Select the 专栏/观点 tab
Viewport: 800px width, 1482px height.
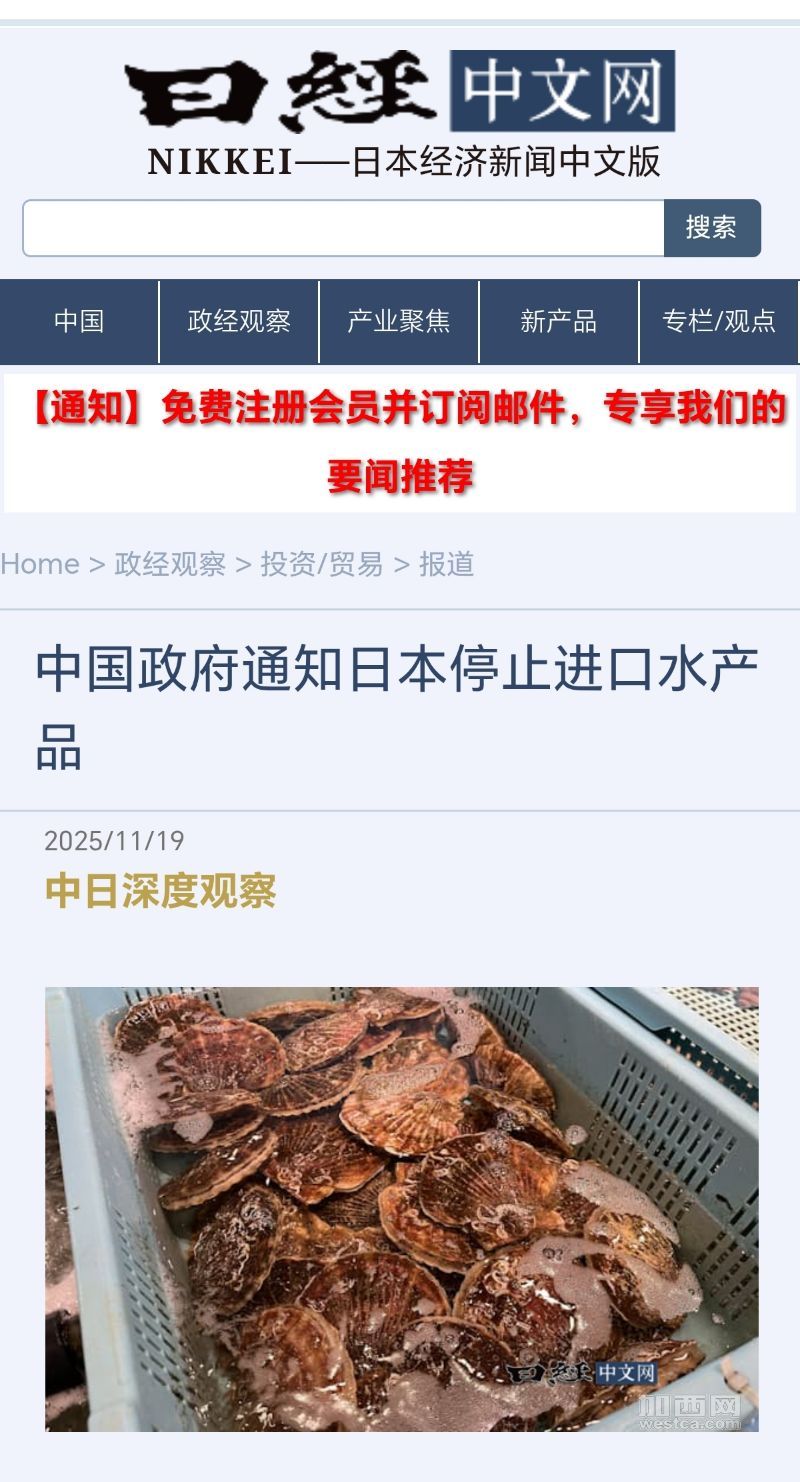[718, 321]
